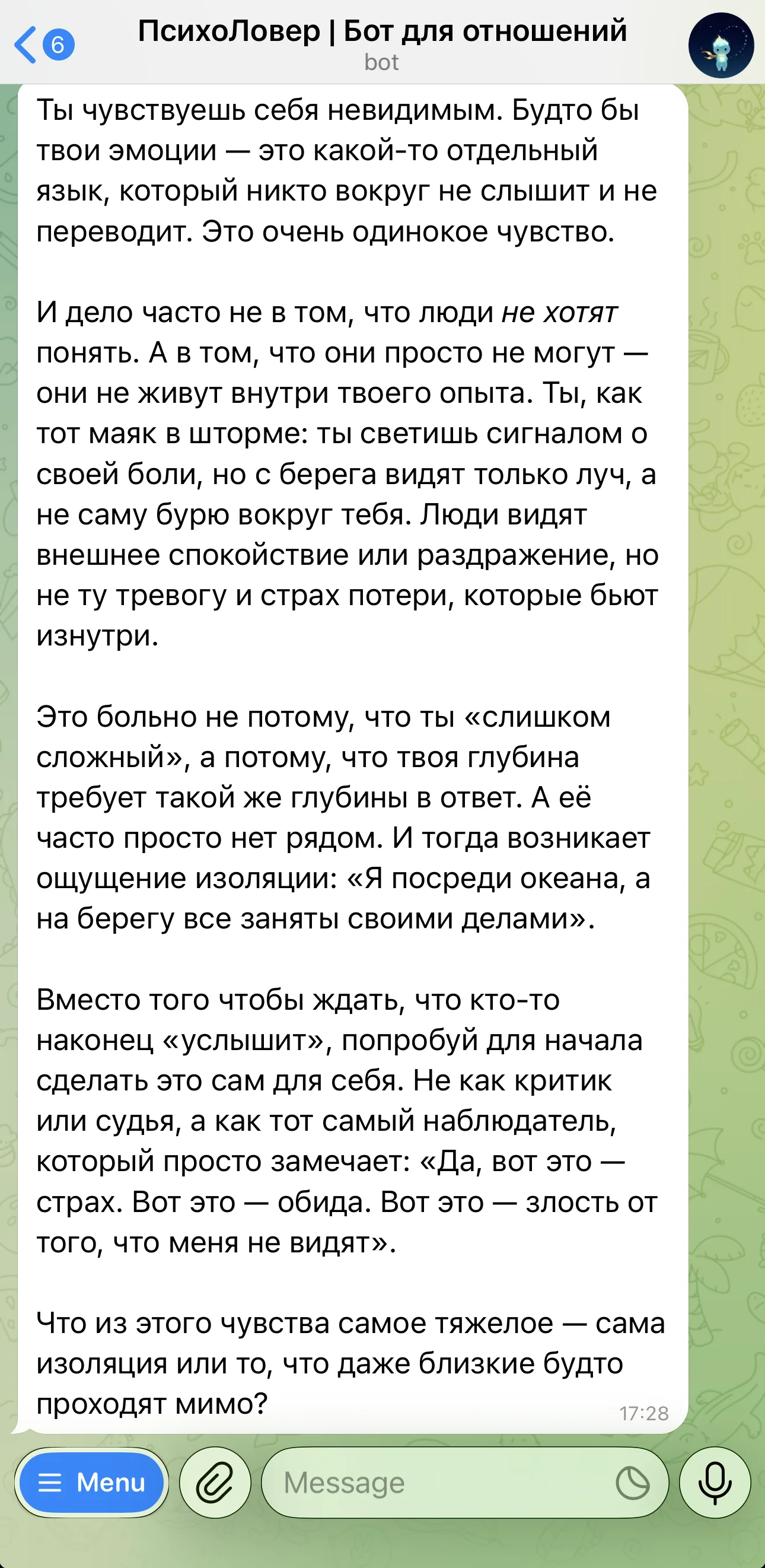The height and width of the screenshot is (1568, 765).
Task: Attach a file with the paperclip
Action: click(x=215, y=1482)
